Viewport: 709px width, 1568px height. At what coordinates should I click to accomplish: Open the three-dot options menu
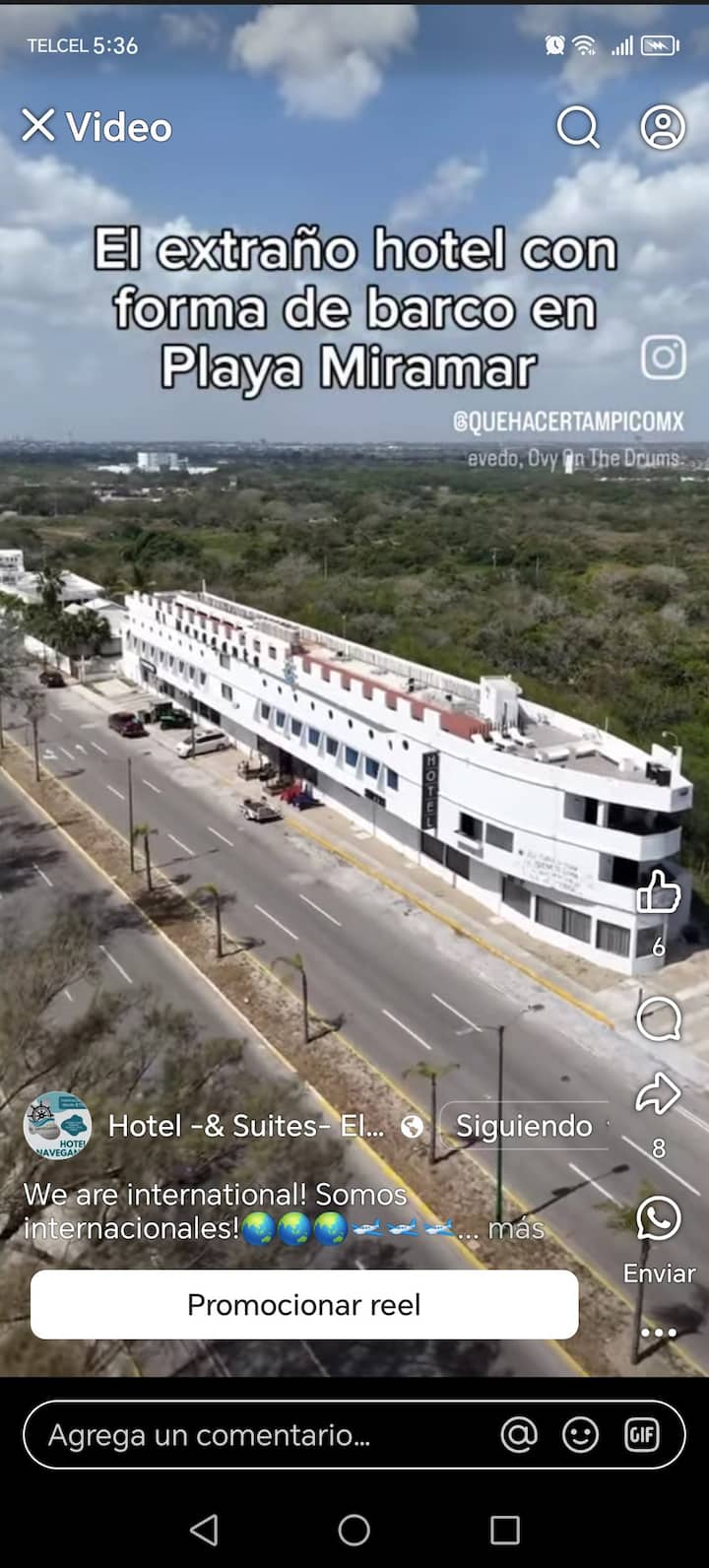659,1333
